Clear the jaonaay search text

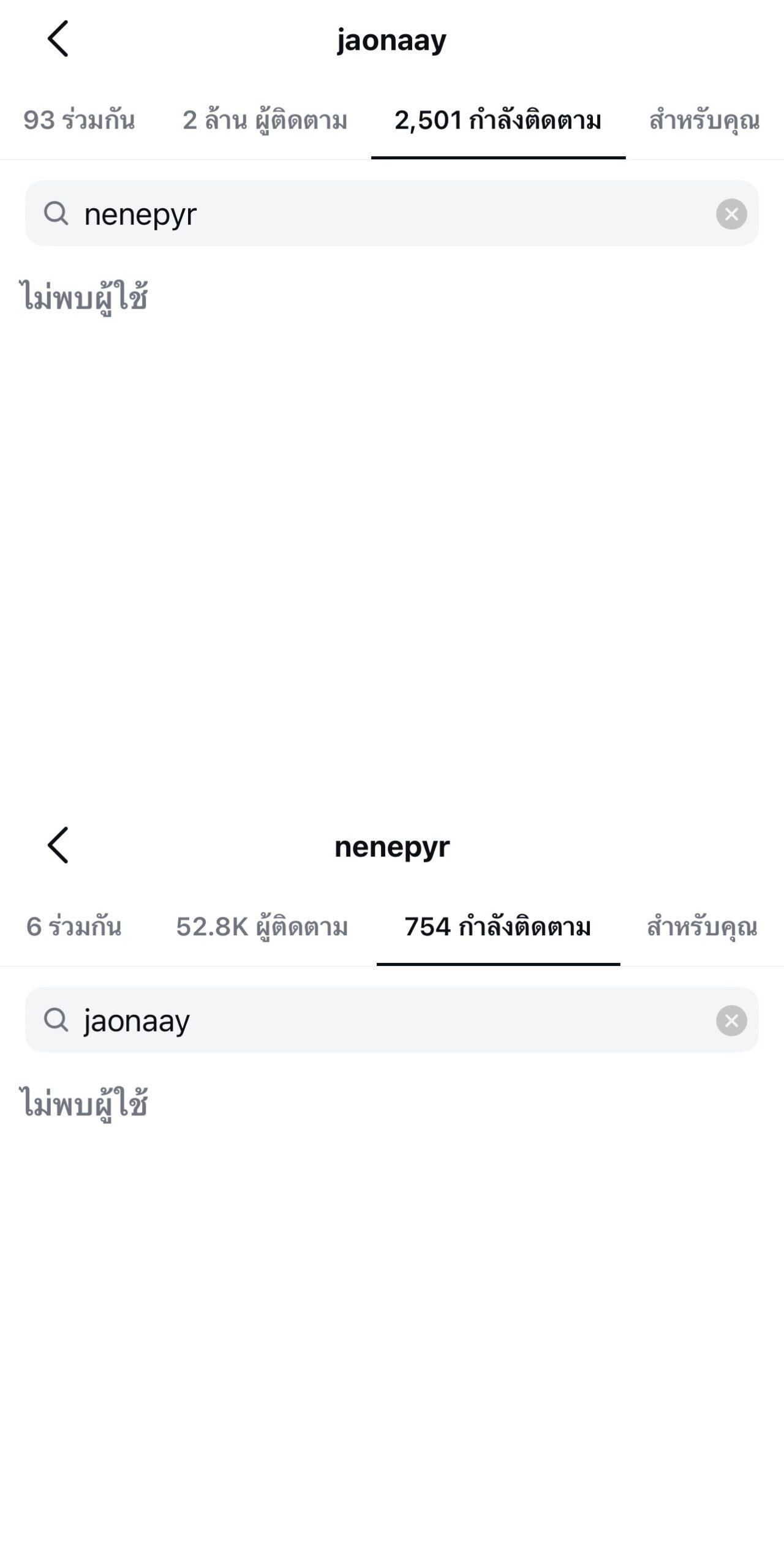(x=731, y=1020)
